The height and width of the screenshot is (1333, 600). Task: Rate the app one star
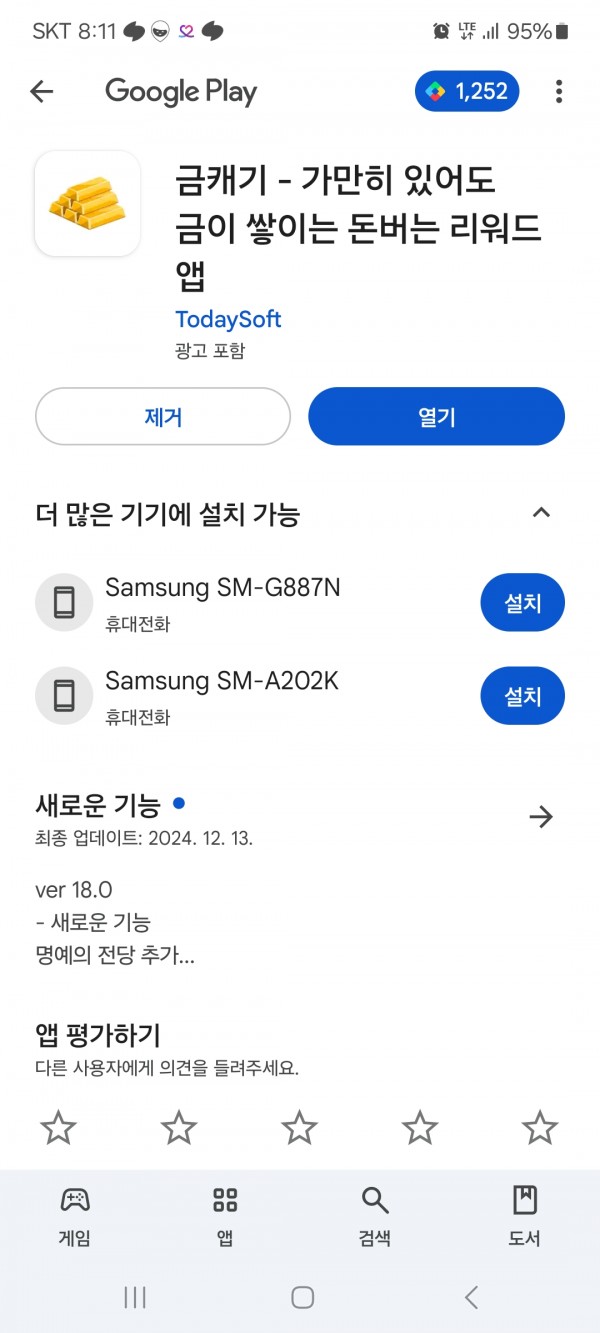pos(59,1128)
